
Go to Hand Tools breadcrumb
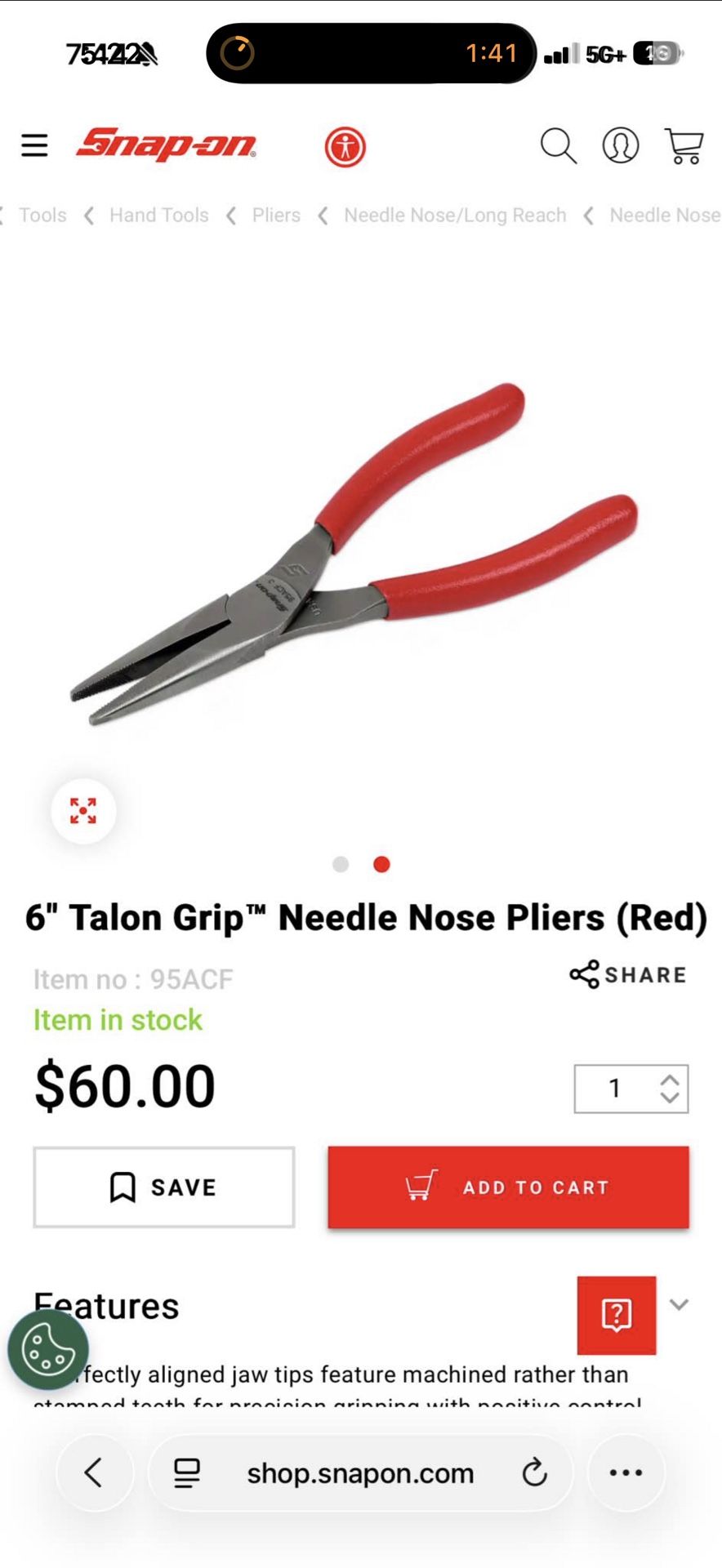click(x=158, y=216)
